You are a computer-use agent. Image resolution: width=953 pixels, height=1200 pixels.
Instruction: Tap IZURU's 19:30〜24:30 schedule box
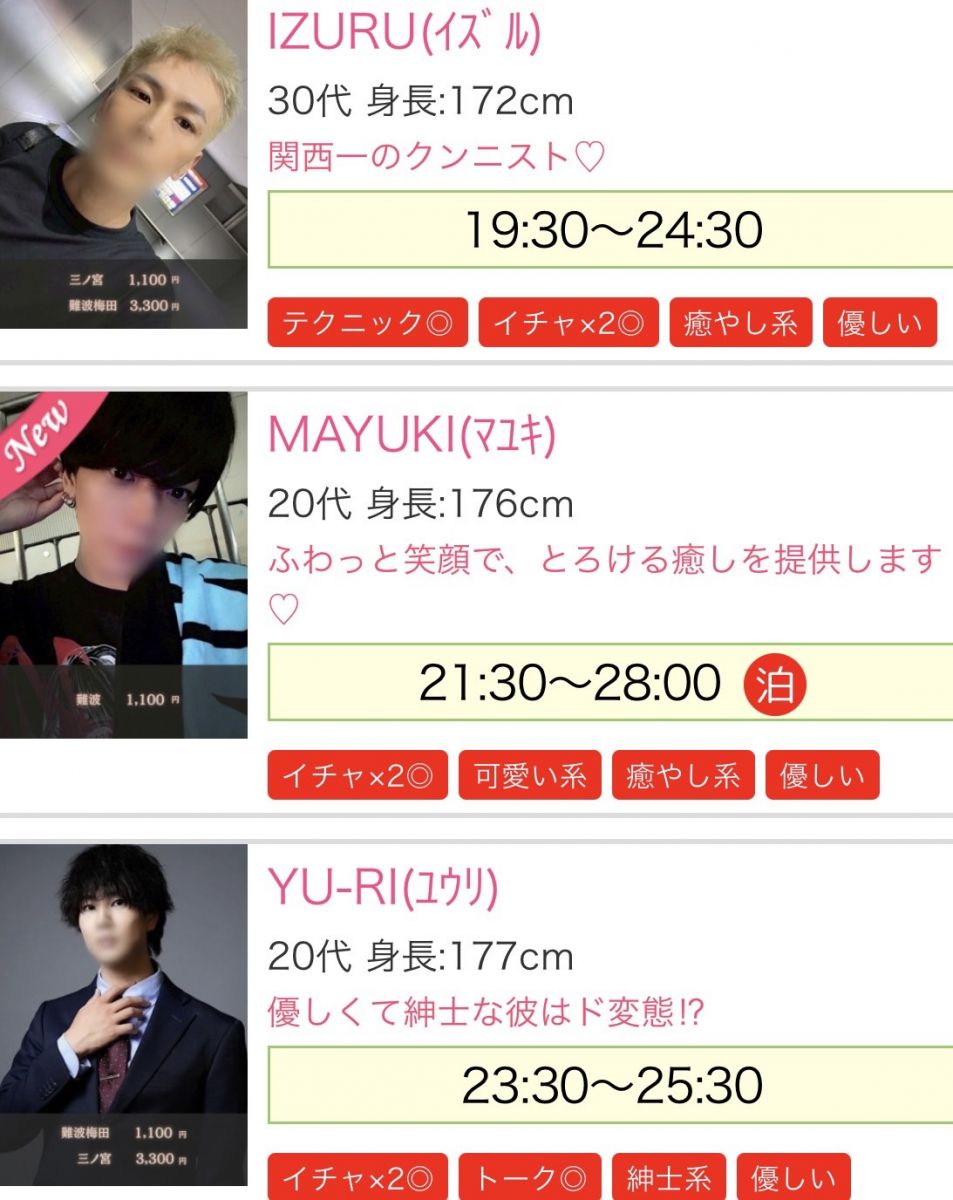(610, 230)
